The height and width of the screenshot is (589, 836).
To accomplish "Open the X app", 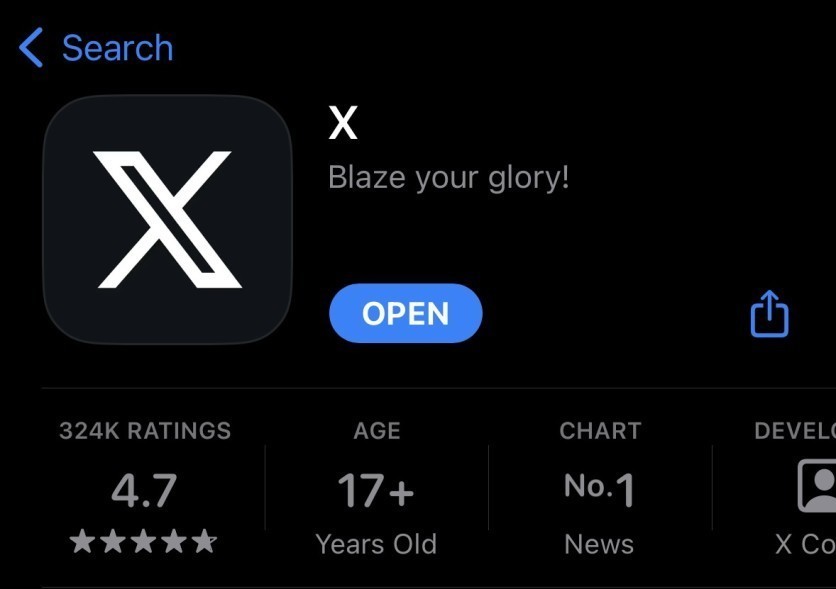I will [x=405, y=313].
